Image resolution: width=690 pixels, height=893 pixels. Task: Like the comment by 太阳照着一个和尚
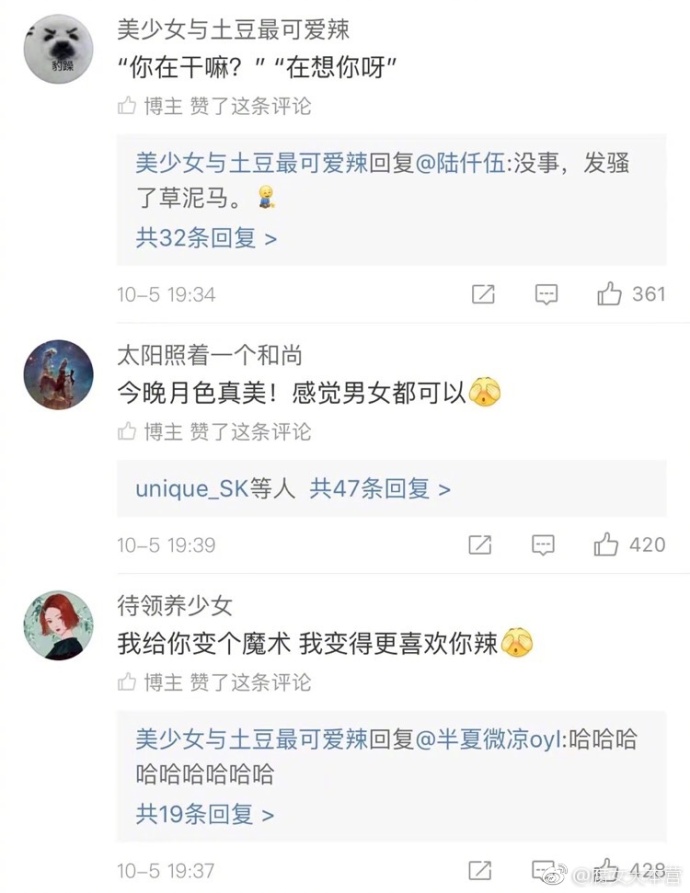(x=607, y=545)
